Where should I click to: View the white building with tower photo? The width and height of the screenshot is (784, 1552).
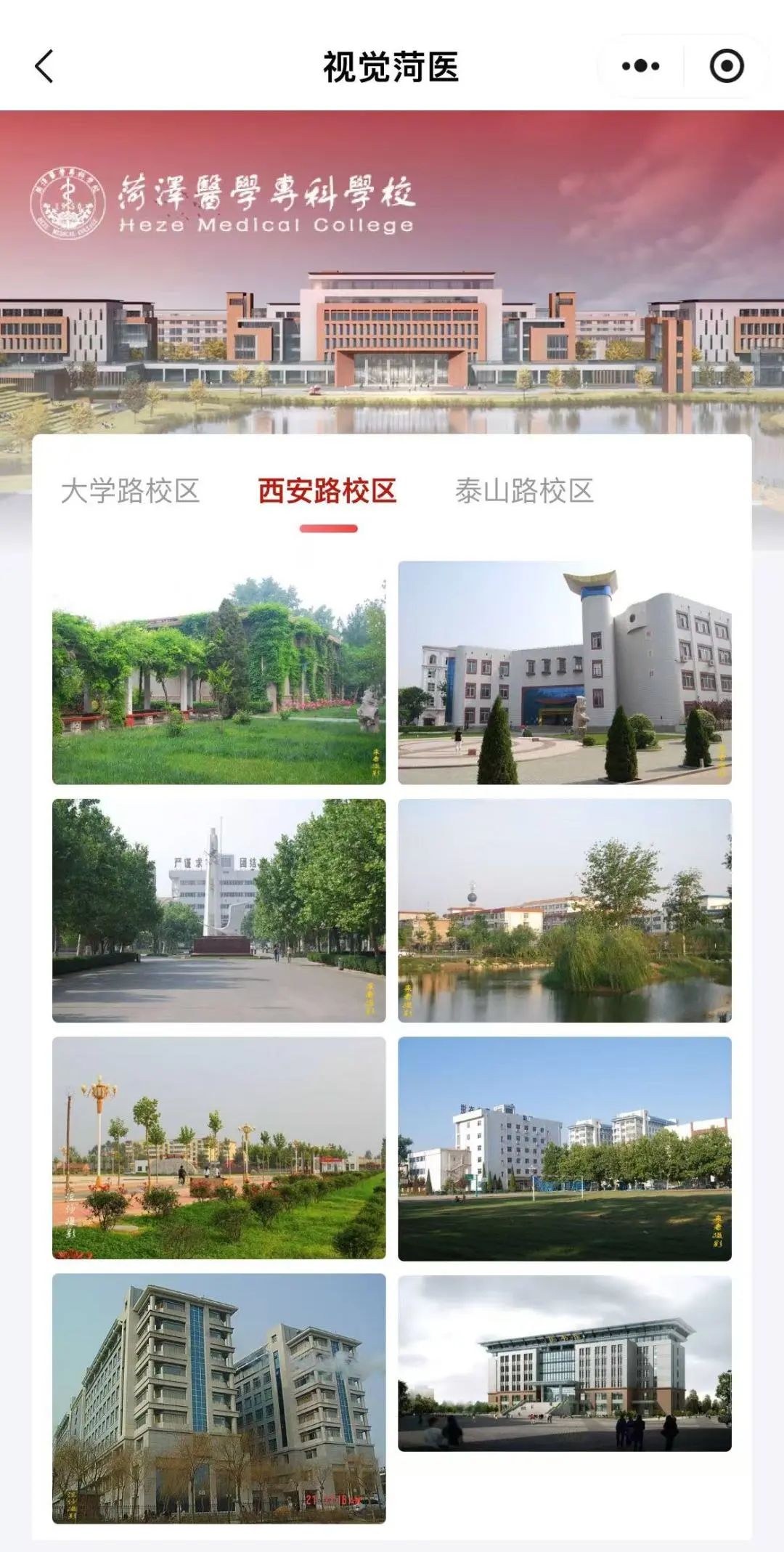[x=565, y=673]
